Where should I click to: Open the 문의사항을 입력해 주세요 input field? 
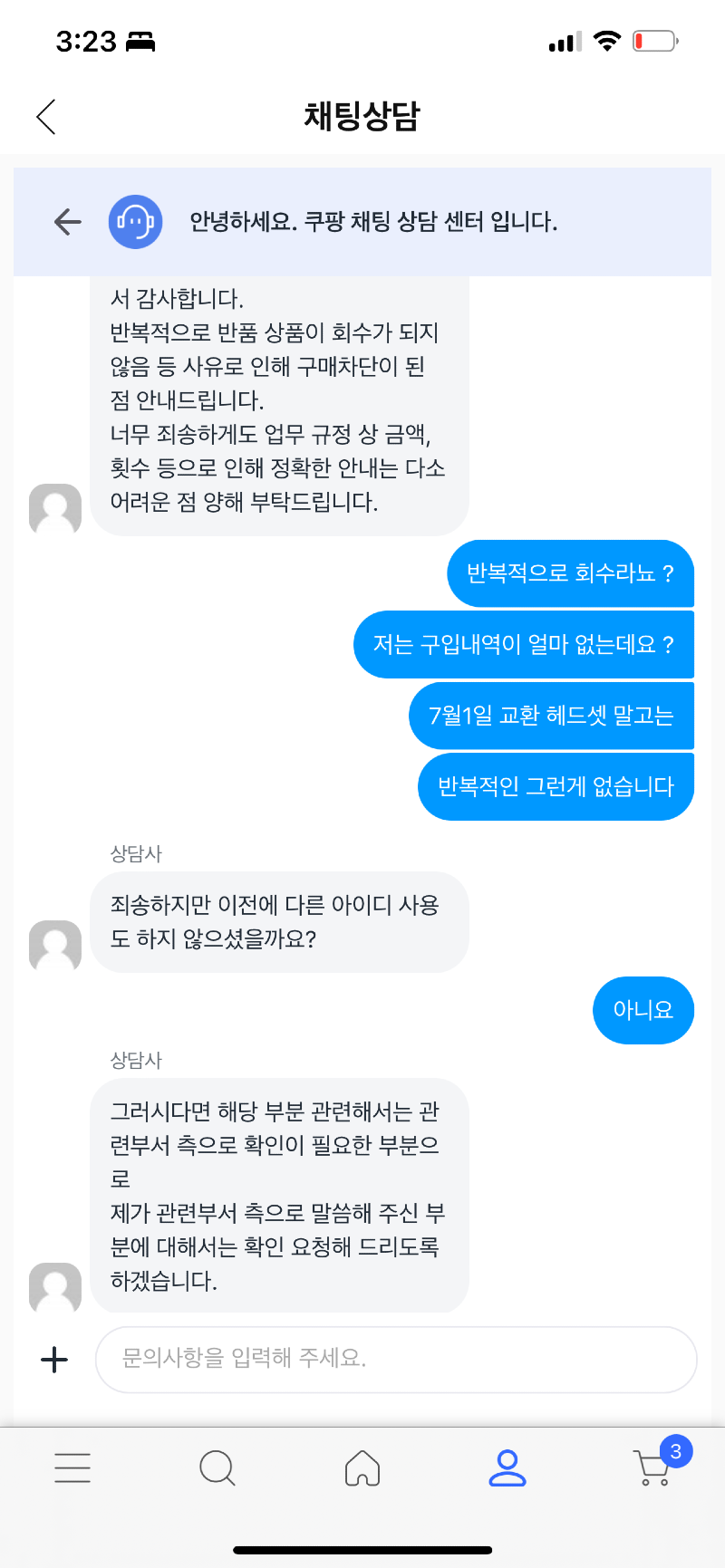pos(396,1360)
